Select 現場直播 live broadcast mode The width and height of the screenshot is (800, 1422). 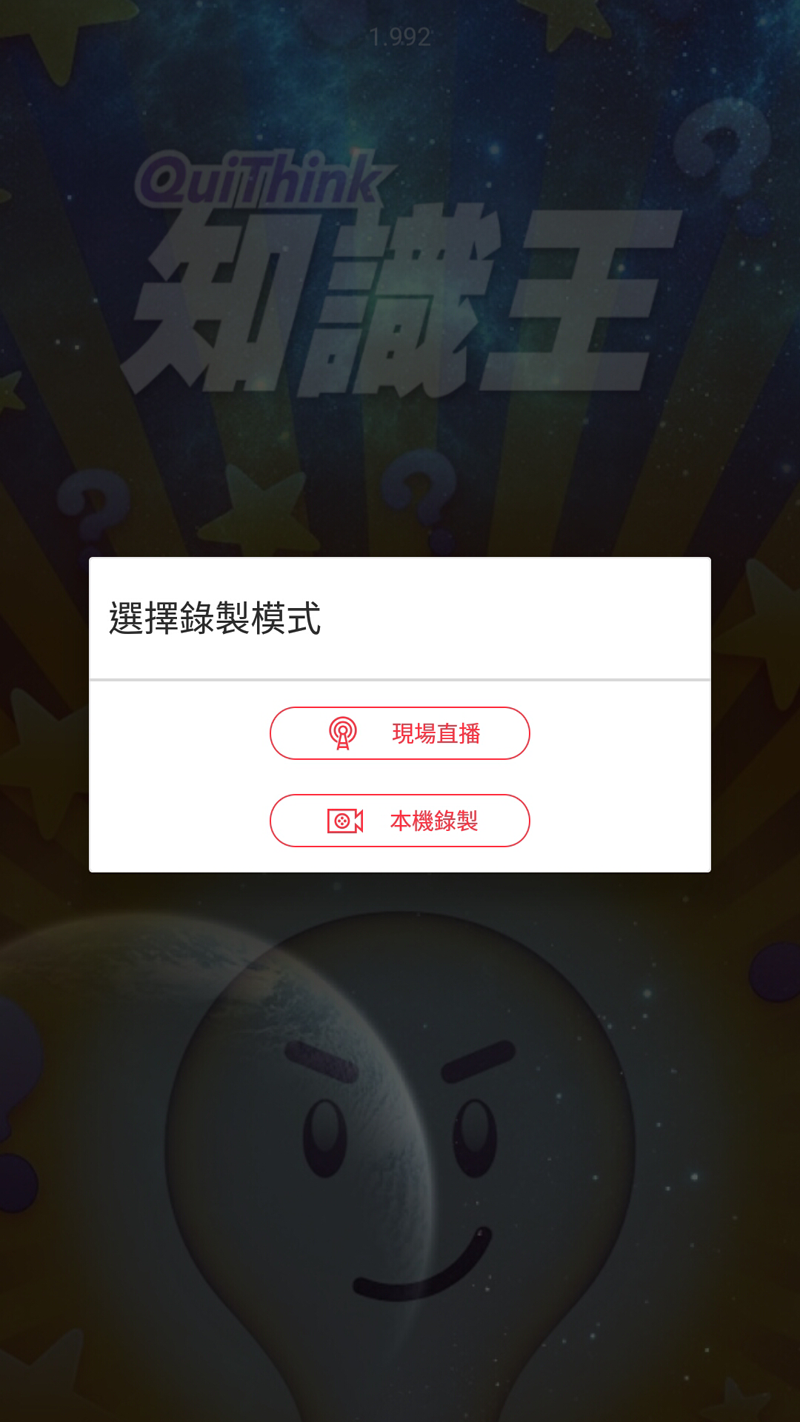pyautogui.click(x=400, y=733)
